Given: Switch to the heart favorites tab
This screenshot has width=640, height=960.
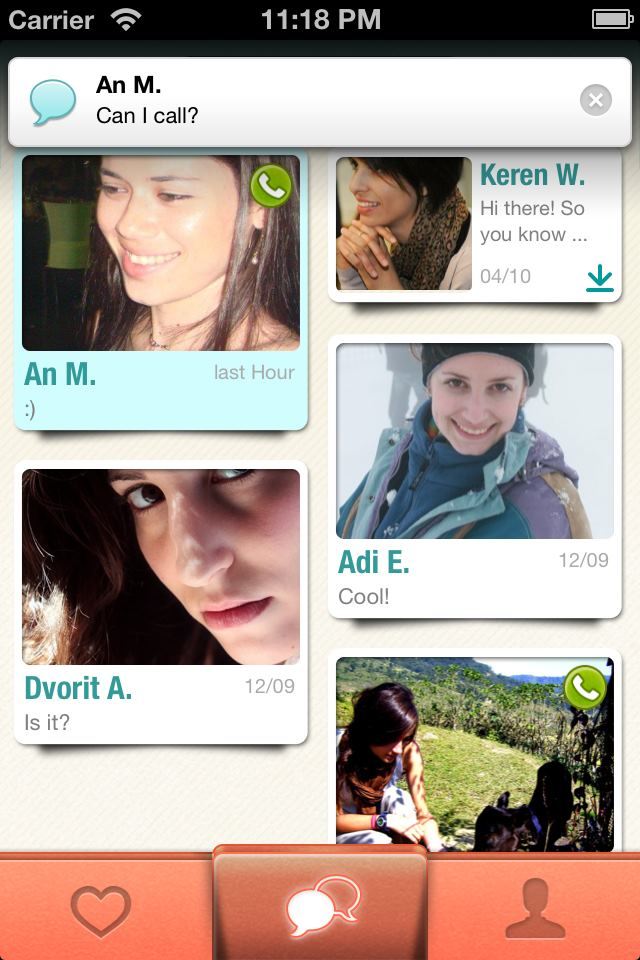Looking at the screenshot, I should 101,910.
